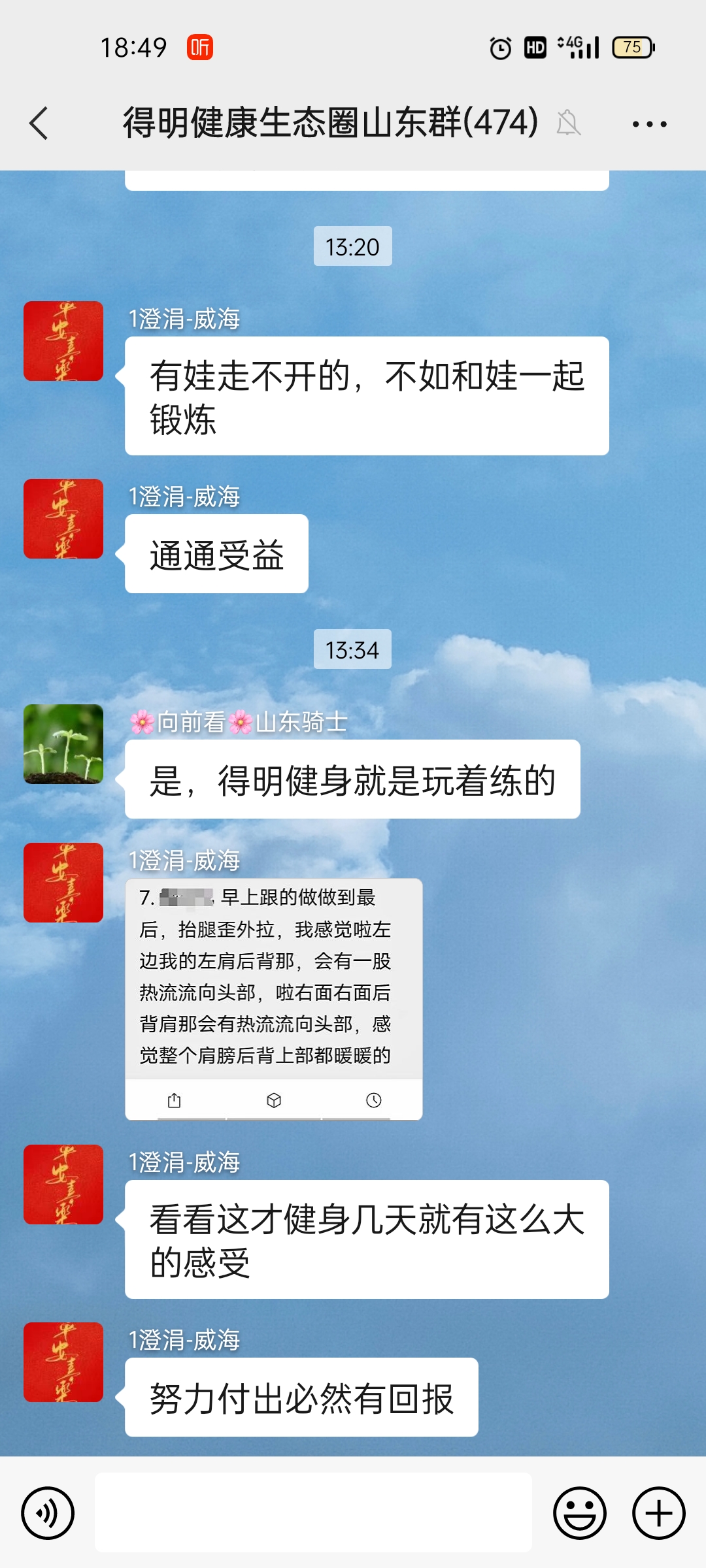Screen dimensions: 706x1568
Task: Open the plus attachments menu
Action: click(x=659, y=1512)
